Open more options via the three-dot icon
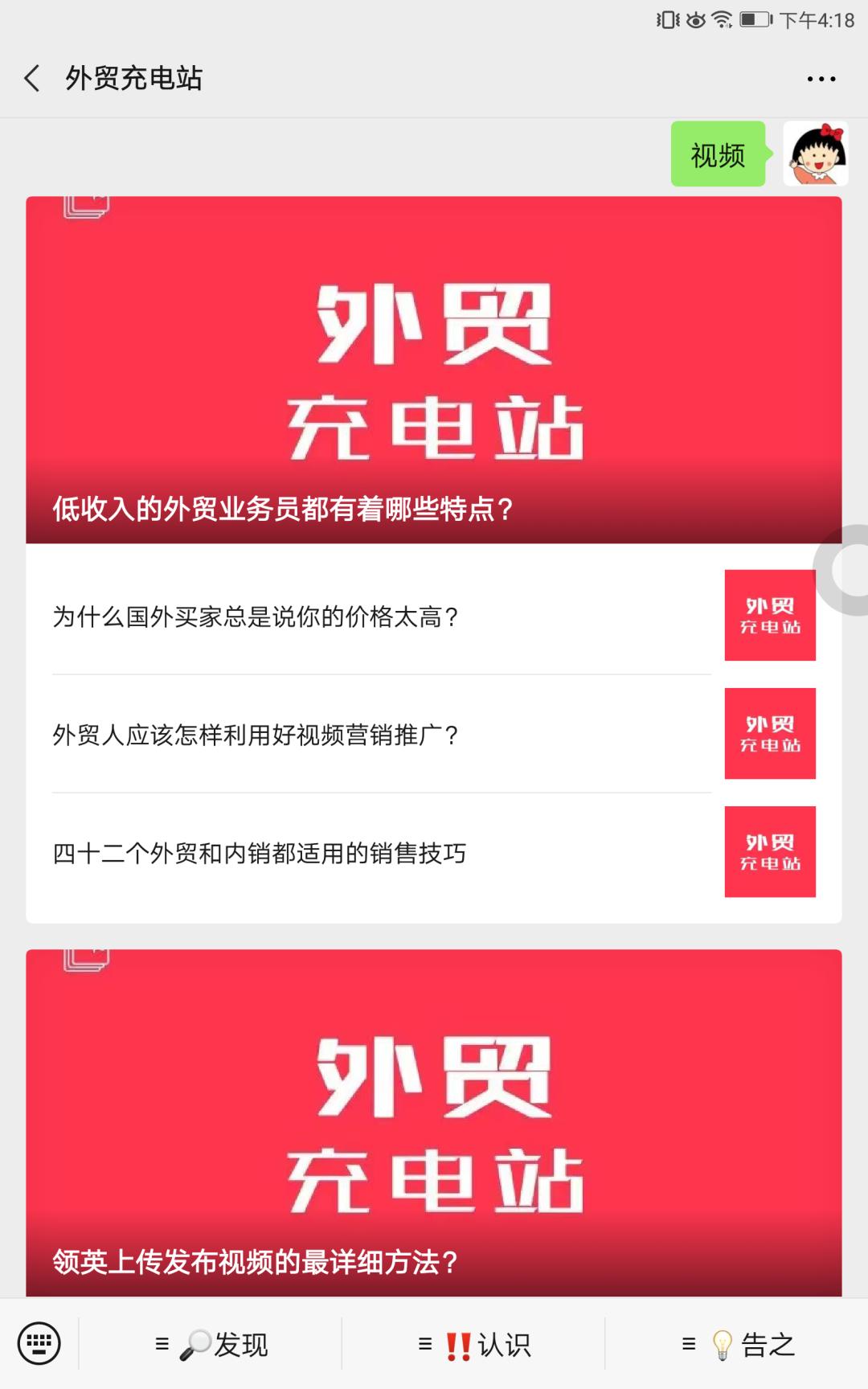 point(821,78)
